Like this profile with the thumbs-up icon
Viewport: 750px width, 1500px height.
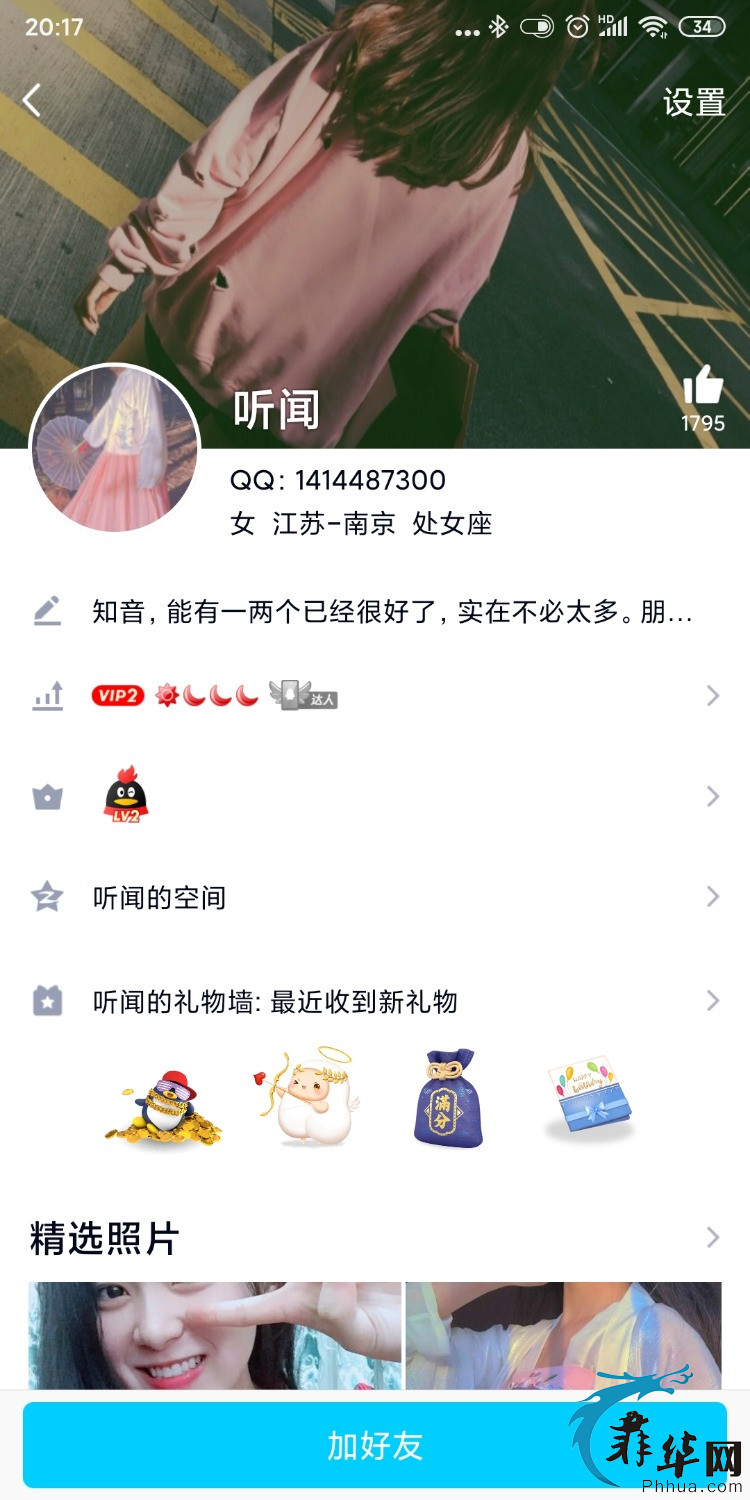pos(703,385)
